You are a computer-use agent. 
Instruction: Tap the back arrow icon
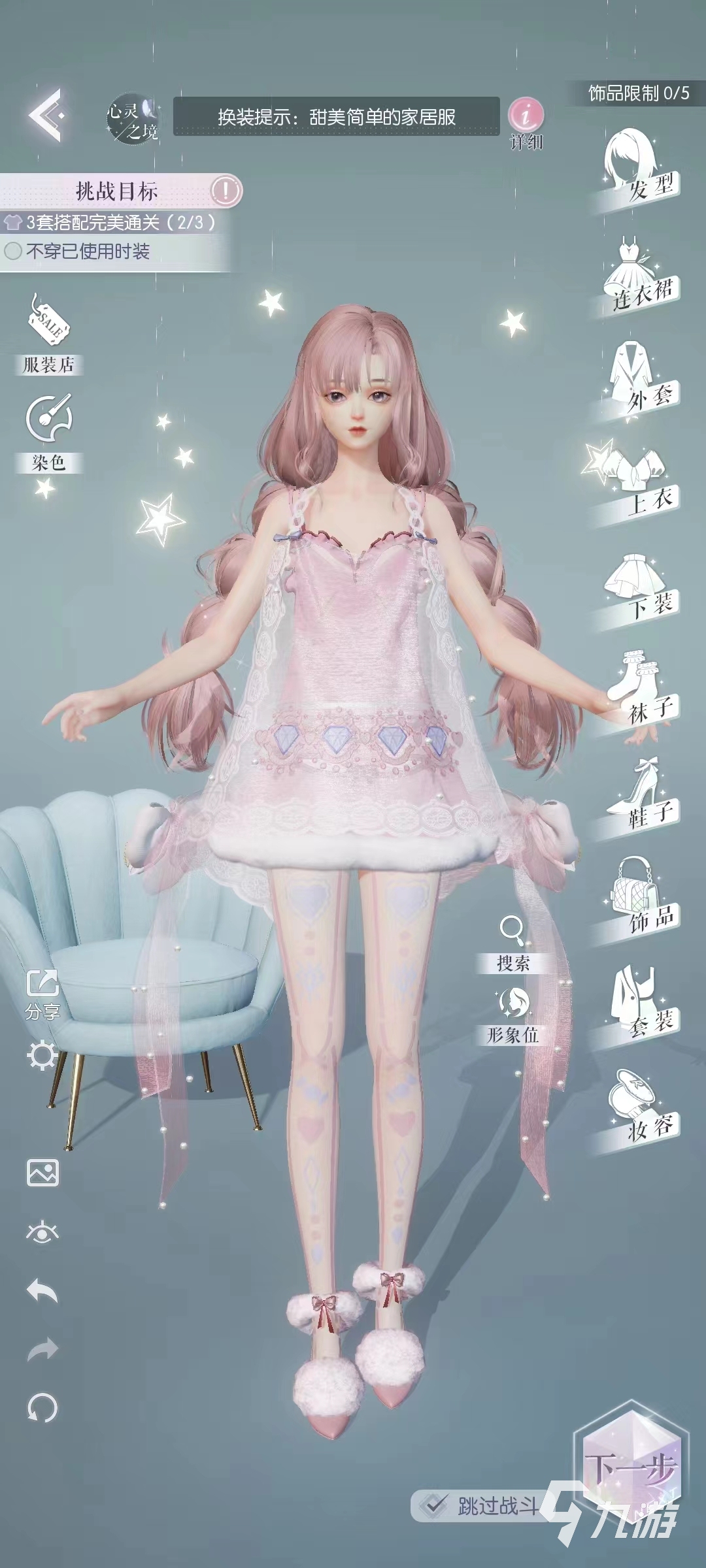tap(46, 116)
